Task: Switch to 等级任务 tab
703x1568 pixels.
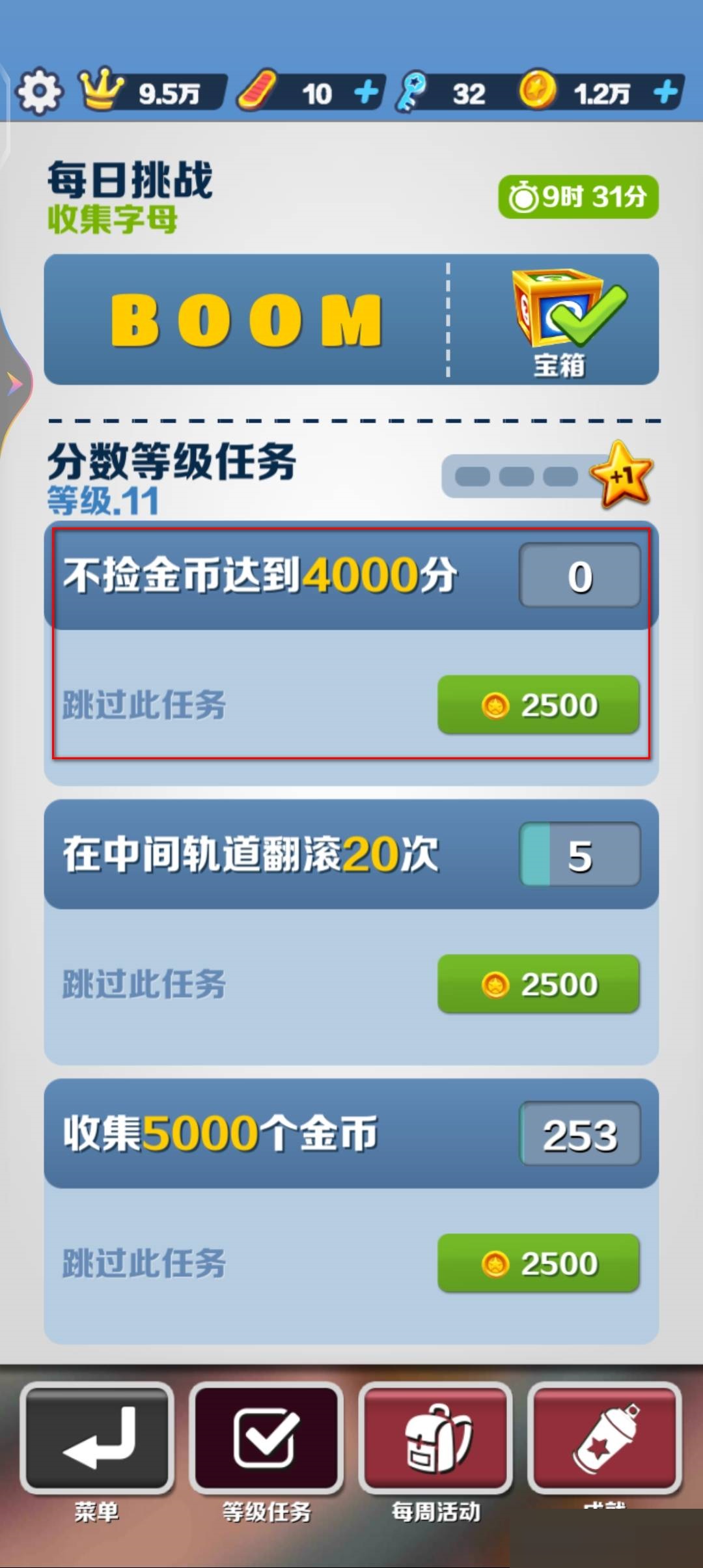Action: (266, 1438)
